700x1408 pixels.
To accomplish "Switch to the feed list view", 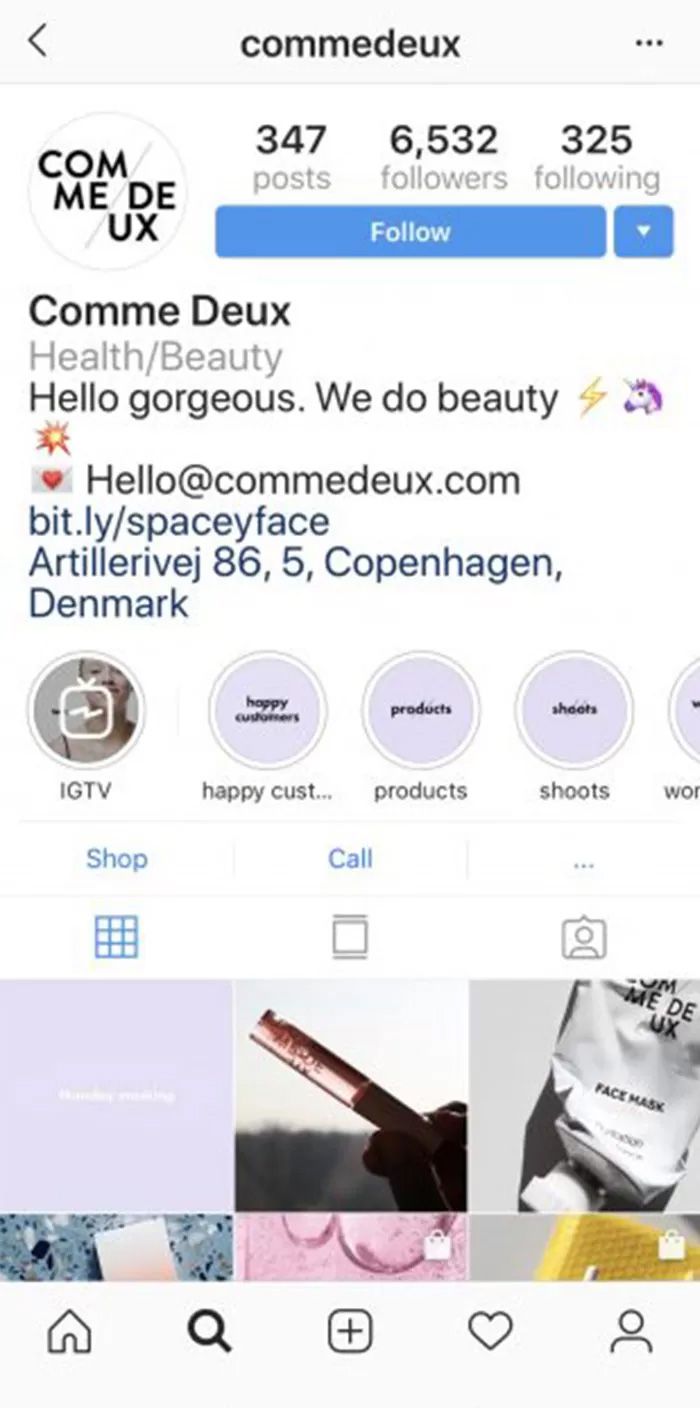I will [x=350, y=938].
